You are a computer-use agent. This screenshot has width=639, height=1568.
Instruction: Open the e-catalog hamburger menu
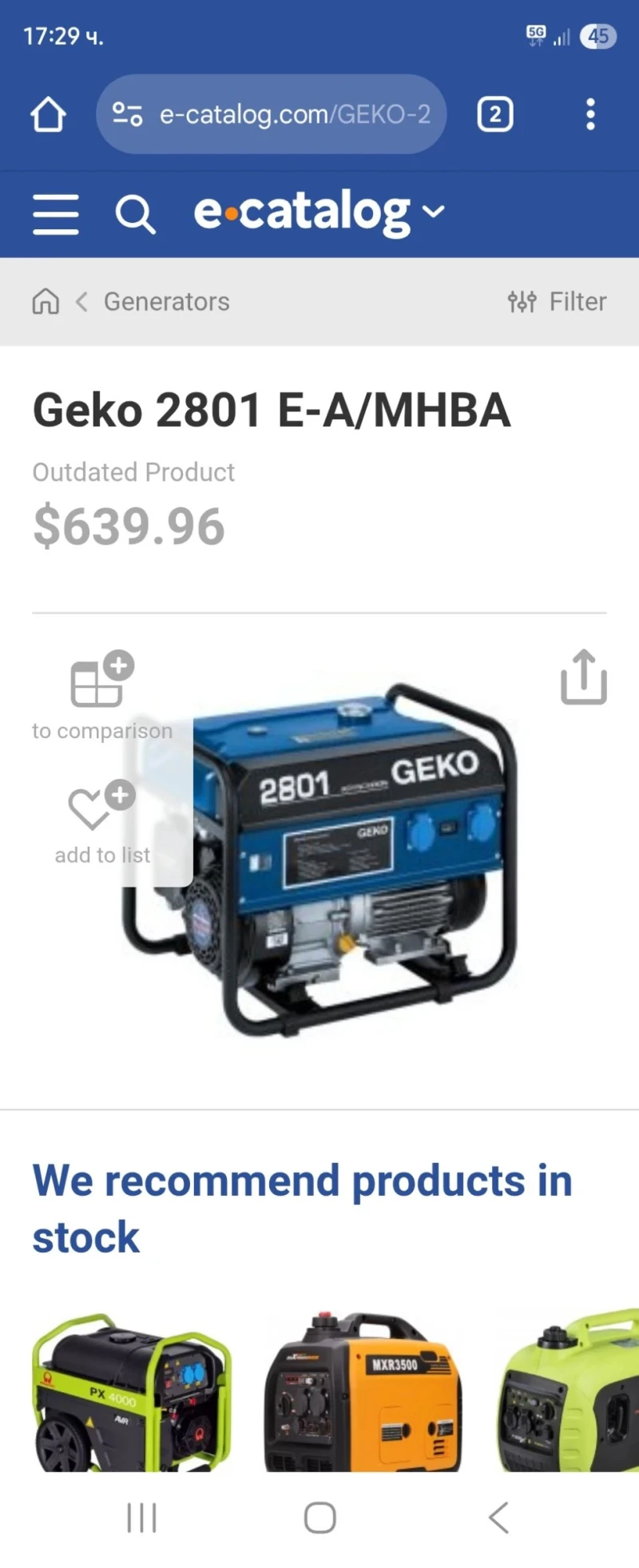(55, 213)
